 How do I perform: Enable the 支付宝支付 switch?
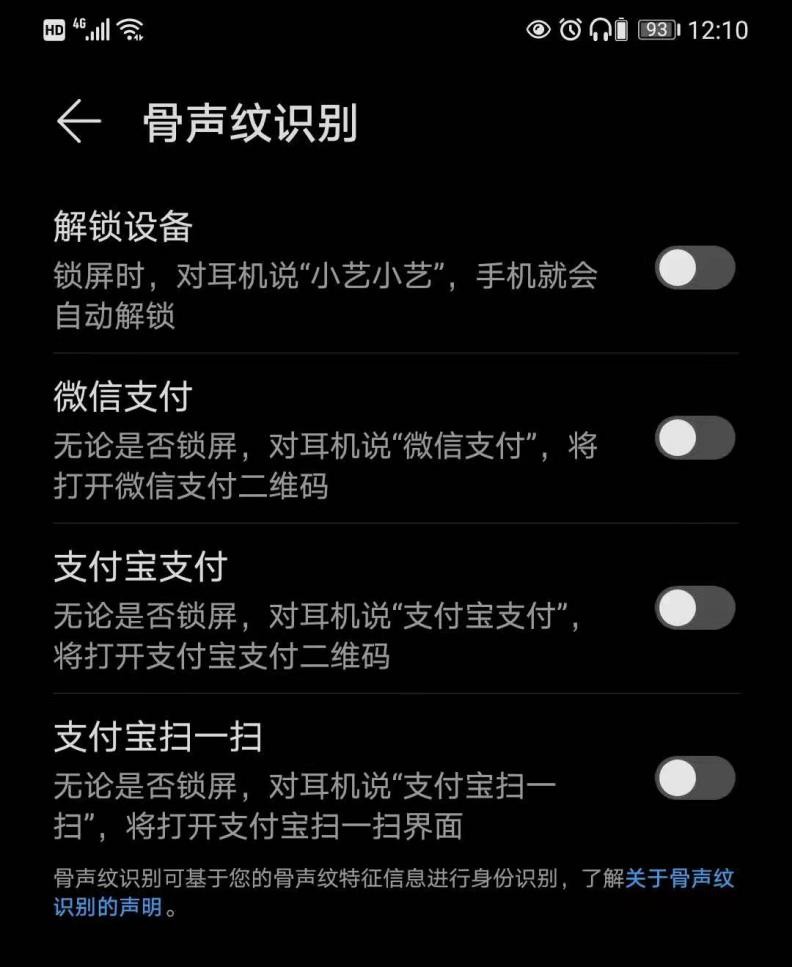coord(694,608)
